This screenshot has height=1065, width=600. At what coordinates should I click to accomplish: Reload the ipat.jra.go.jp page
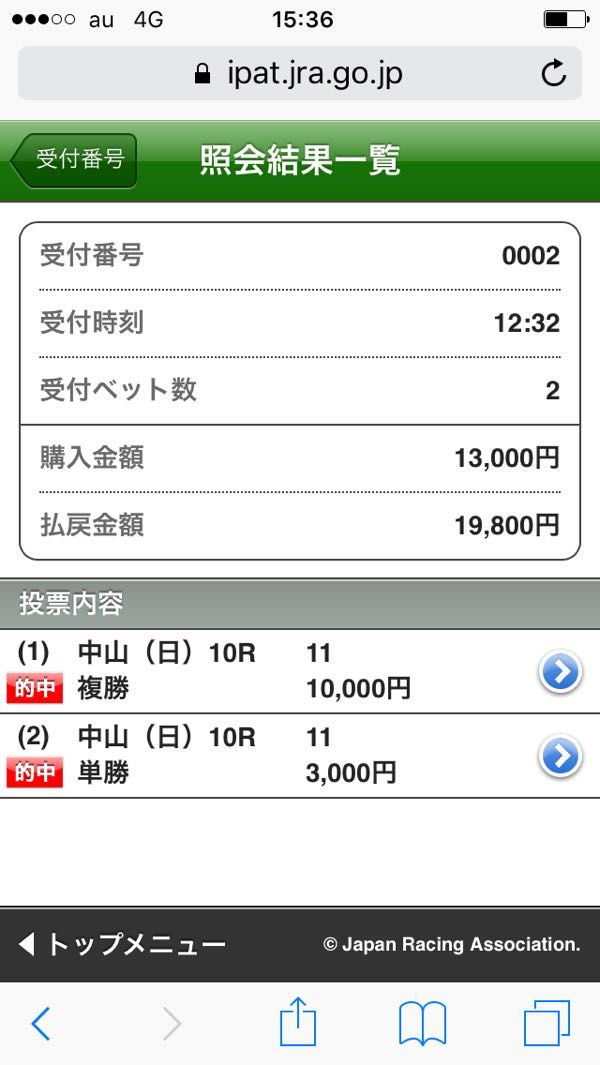coord(553,73)
